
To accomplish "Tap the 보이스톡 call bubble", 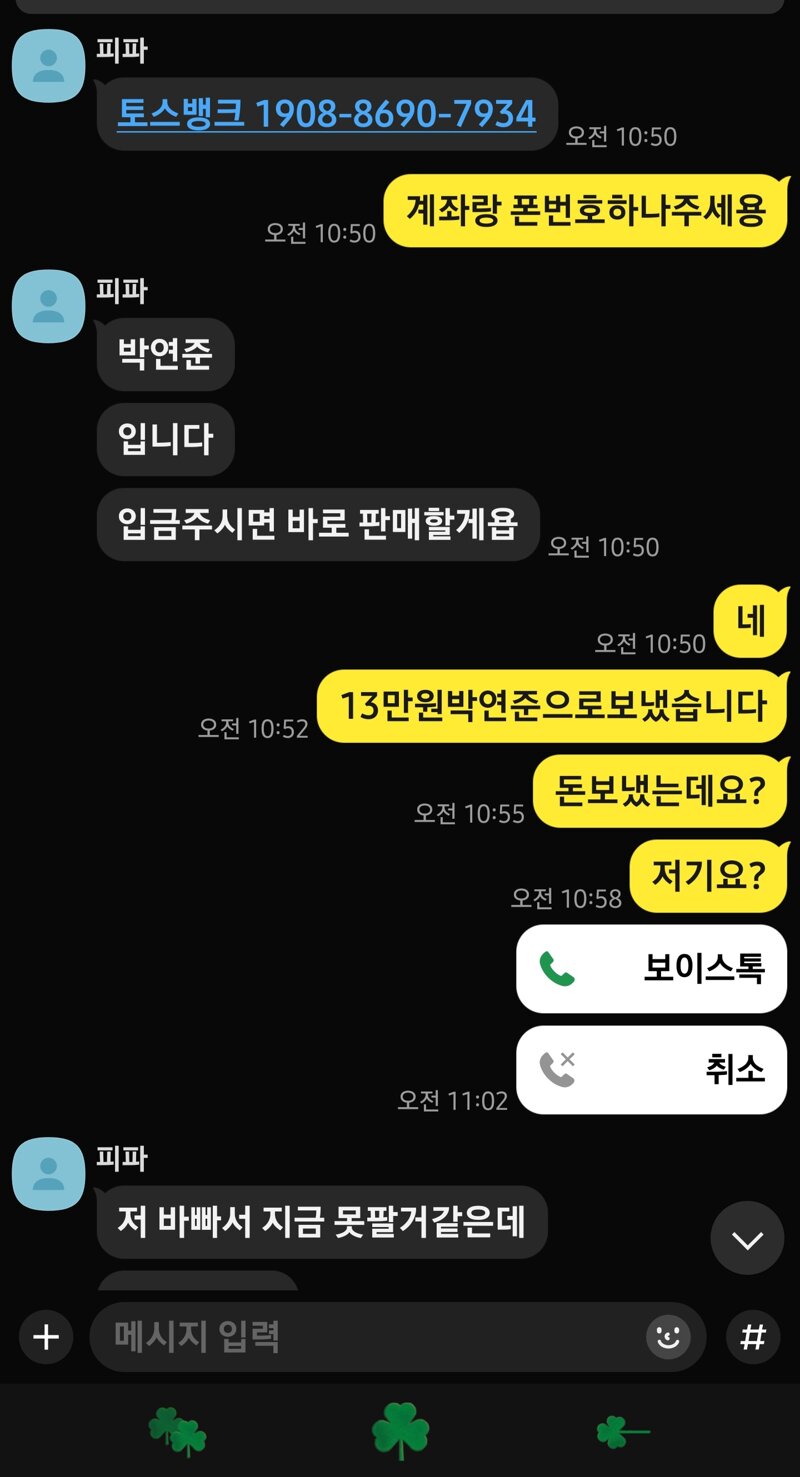I will [x=651, y=968].
